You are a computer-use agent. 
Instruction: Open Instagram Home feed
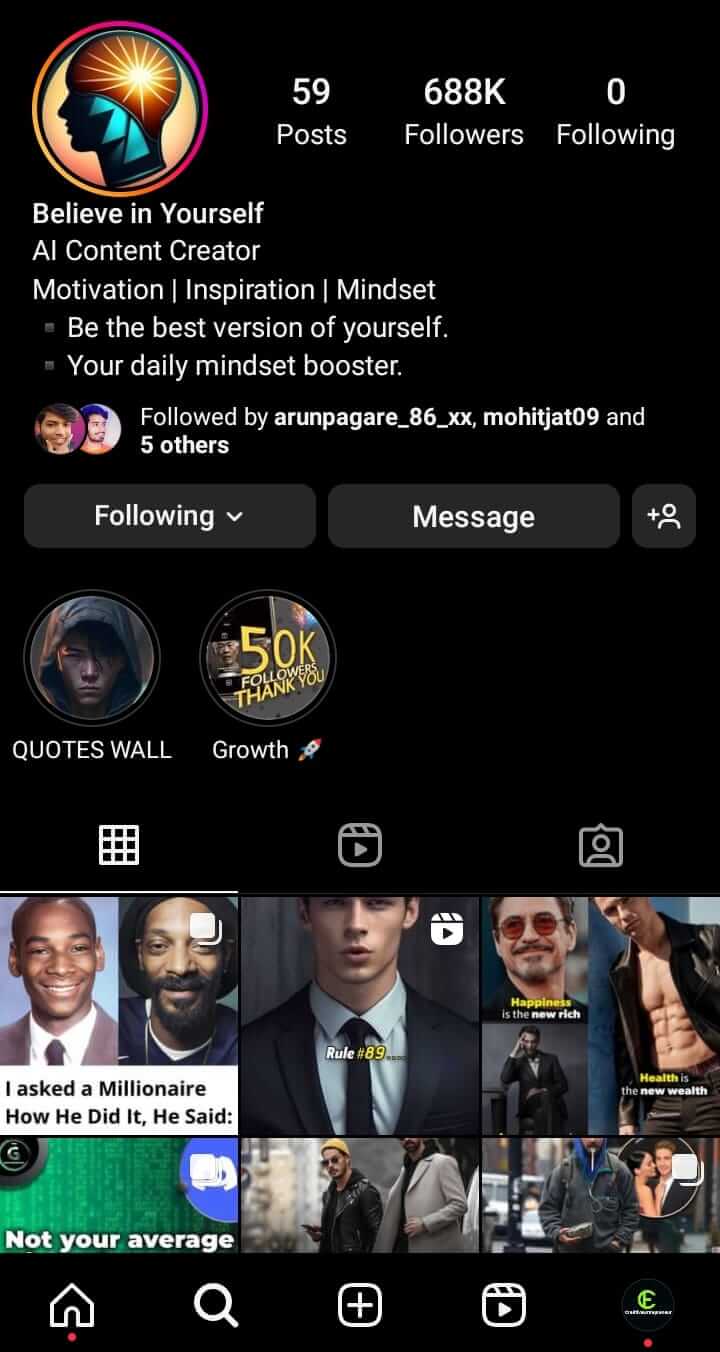71,1303
